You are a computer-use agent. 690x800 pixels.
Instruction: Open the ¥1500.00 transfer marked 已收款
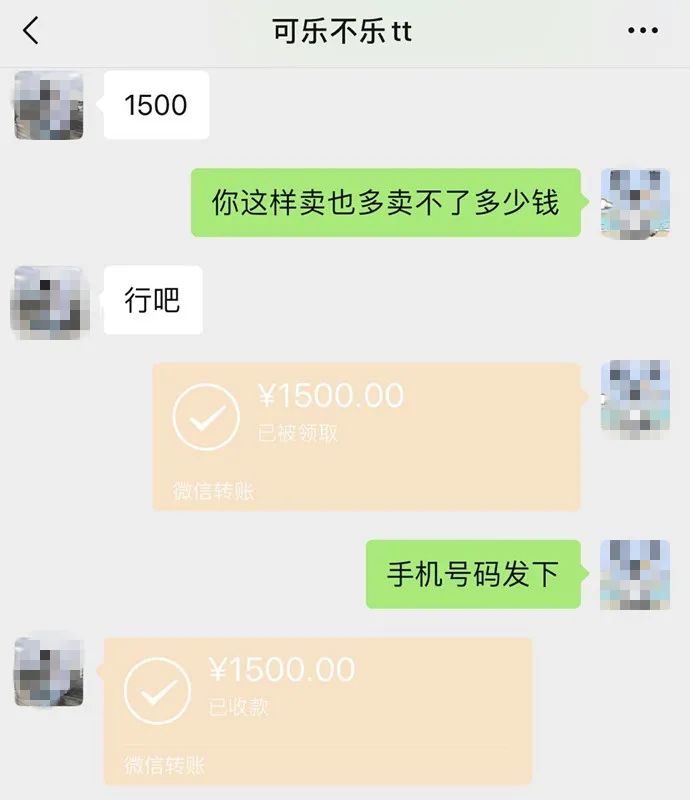[317, 710]
